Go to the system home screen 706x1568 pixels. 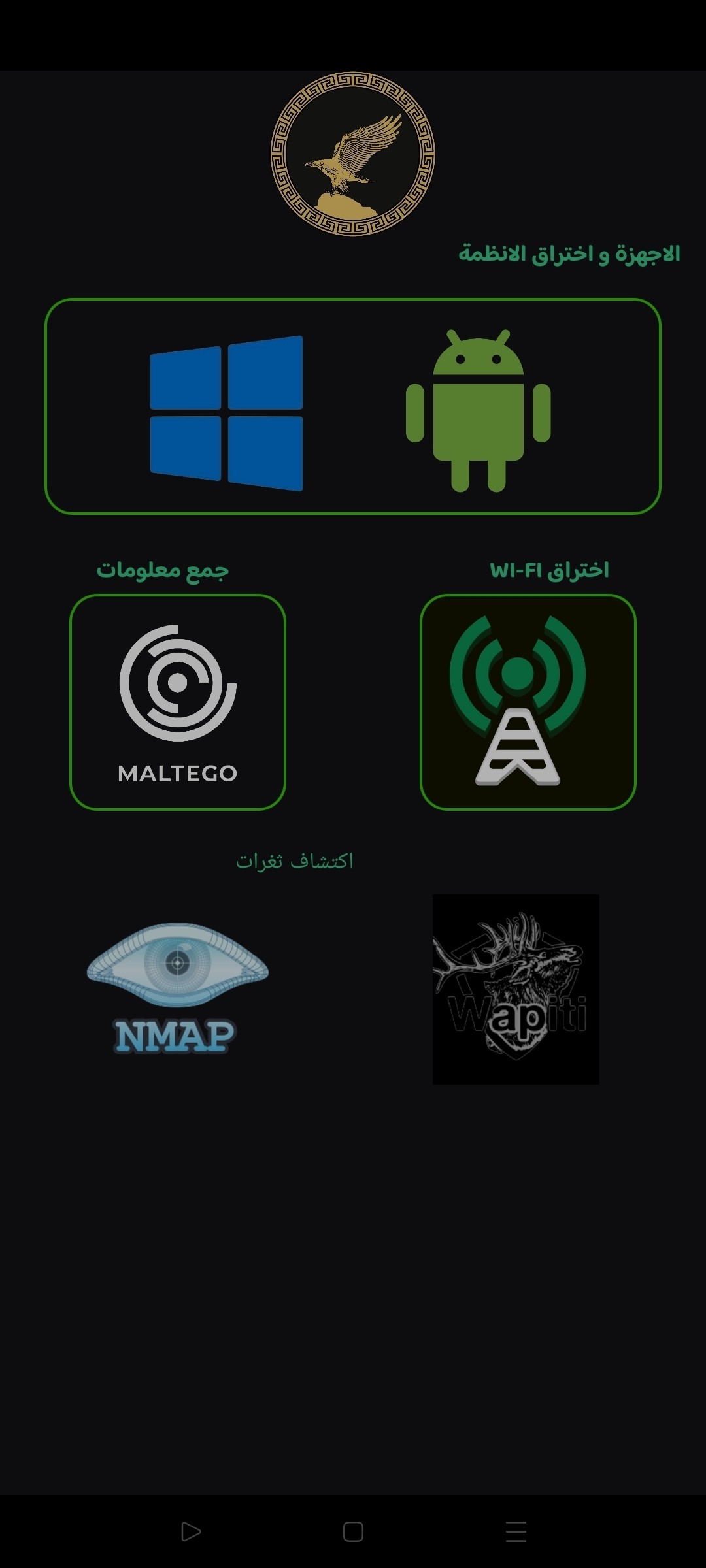(x=353, y=1532)
